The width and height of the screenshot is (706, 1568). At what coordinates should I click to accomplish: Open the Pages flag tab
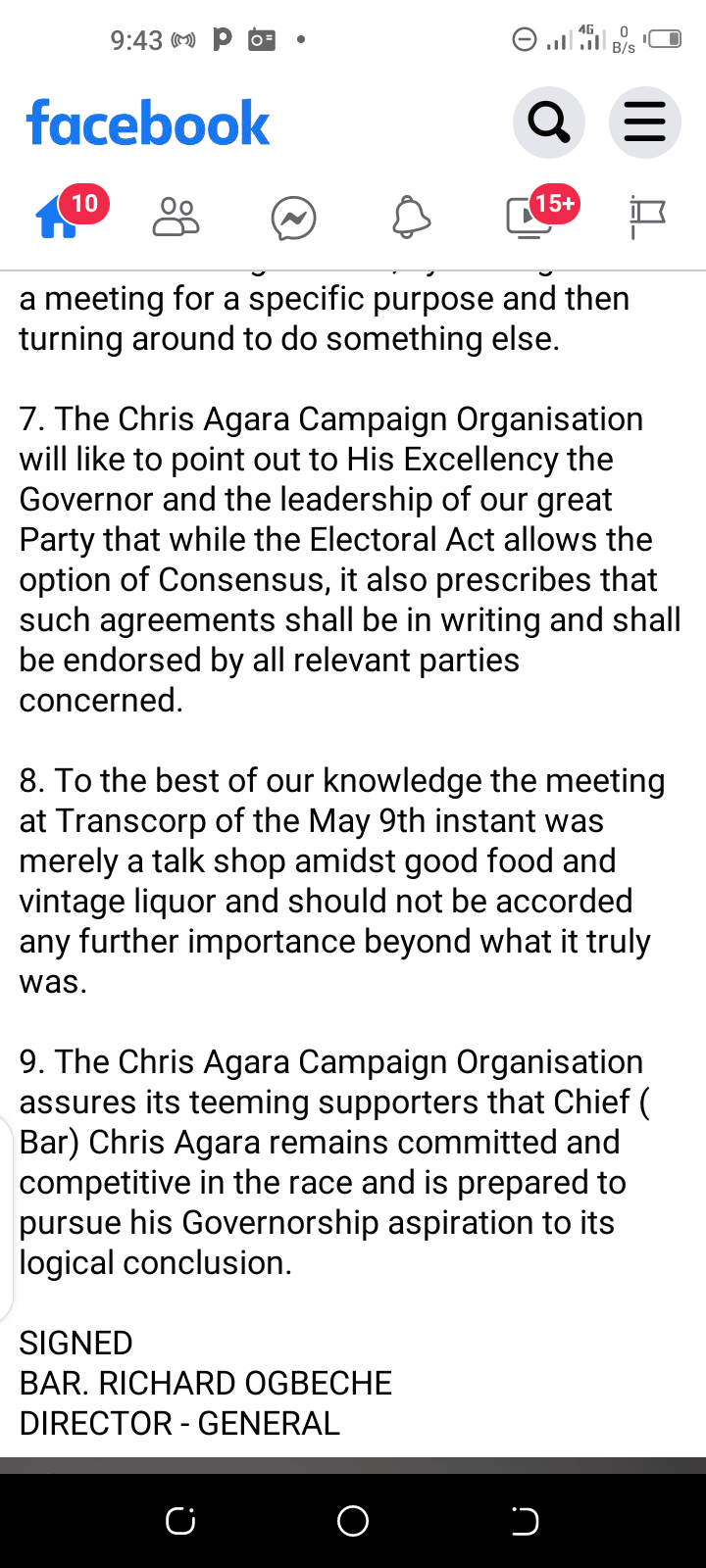coord(647,217)
